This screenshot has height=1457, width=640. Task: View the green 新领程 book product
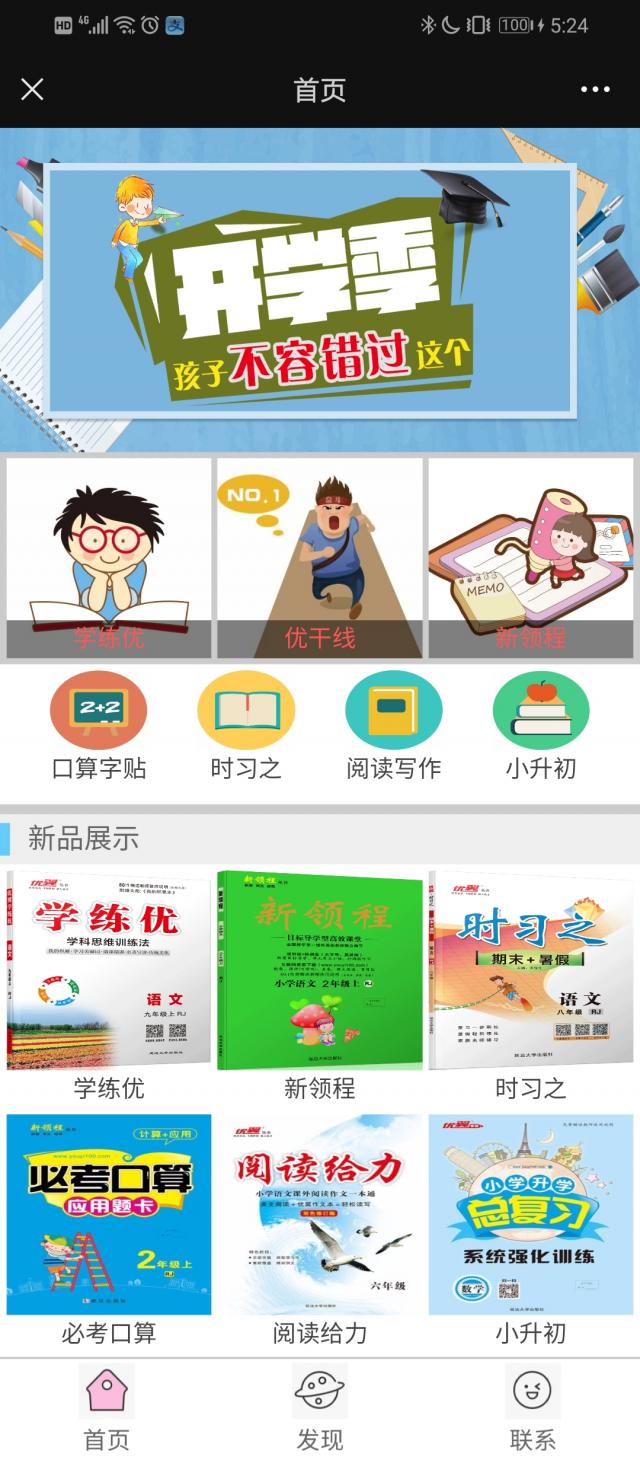pyautogui.click(x=320, y=970)
